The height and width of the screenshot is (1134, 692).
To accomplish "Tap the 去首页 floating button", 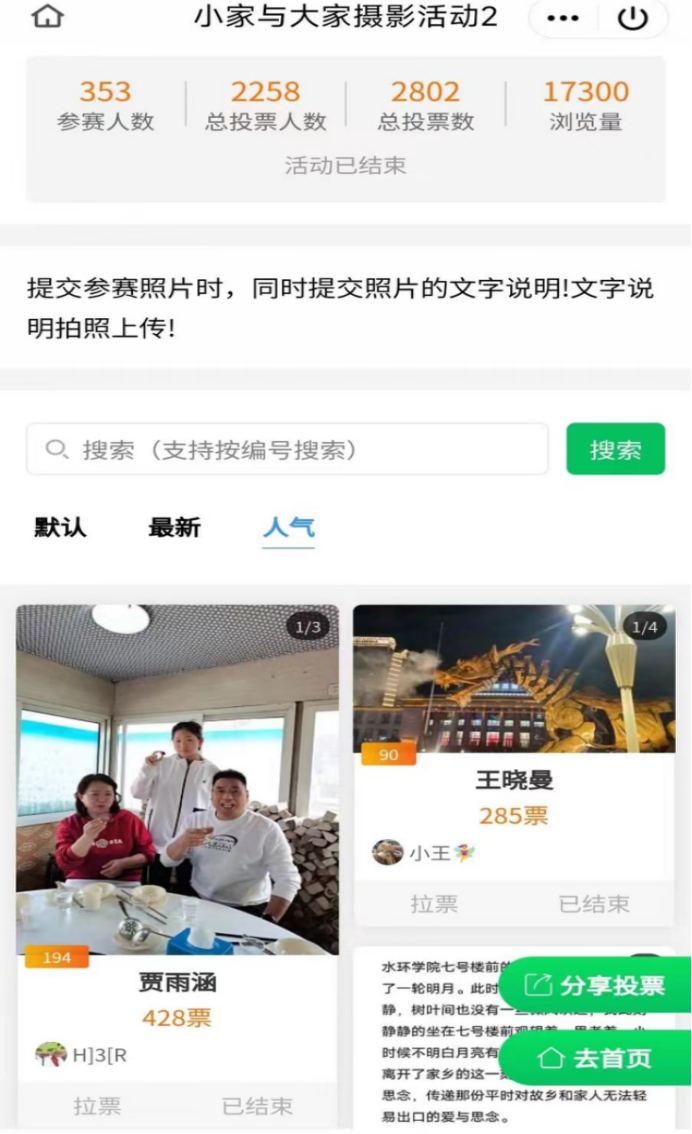I will (x=596, y=1058).
